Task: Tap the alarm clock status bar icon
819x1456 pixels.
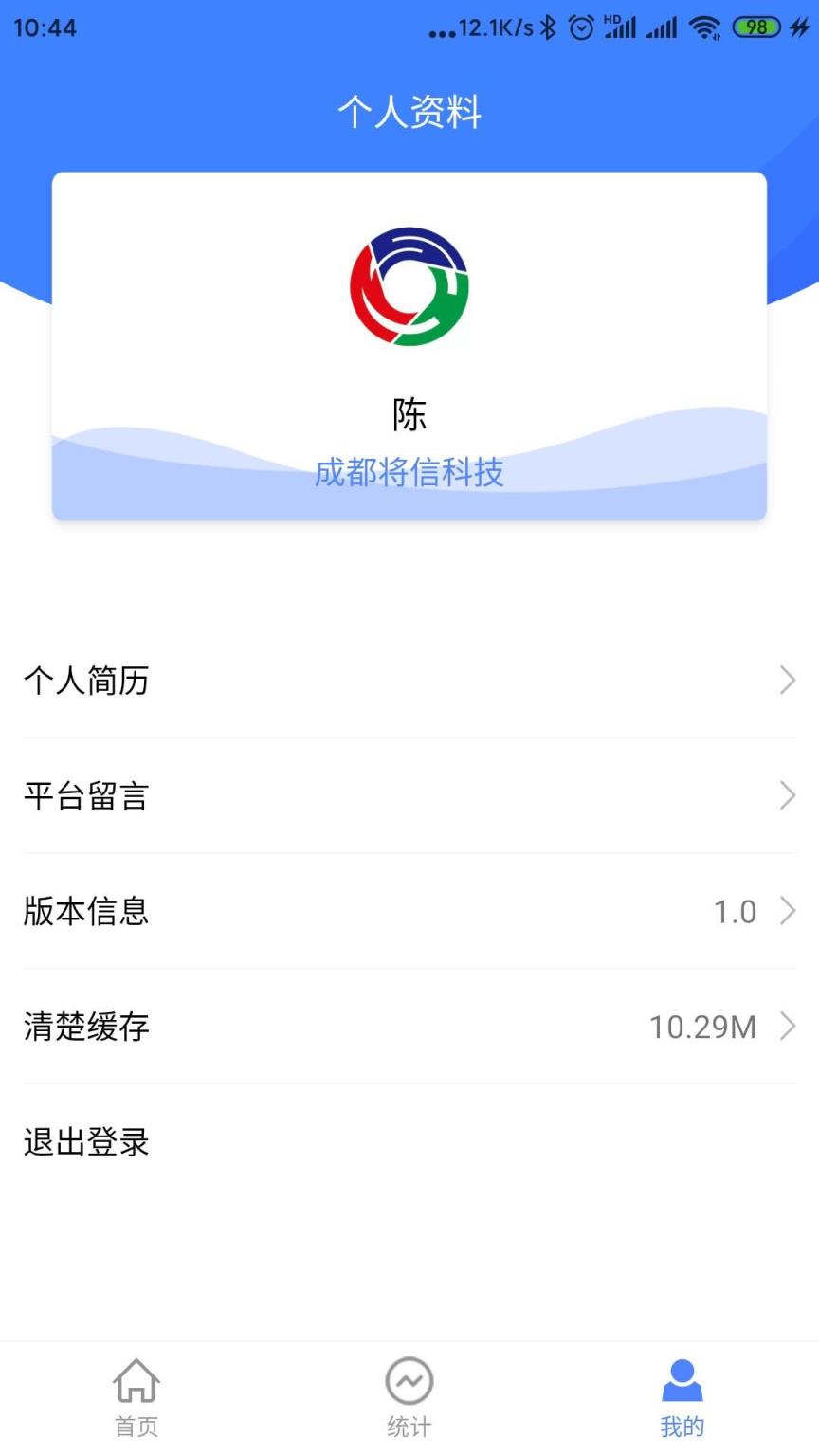Action: coord(580,28)
